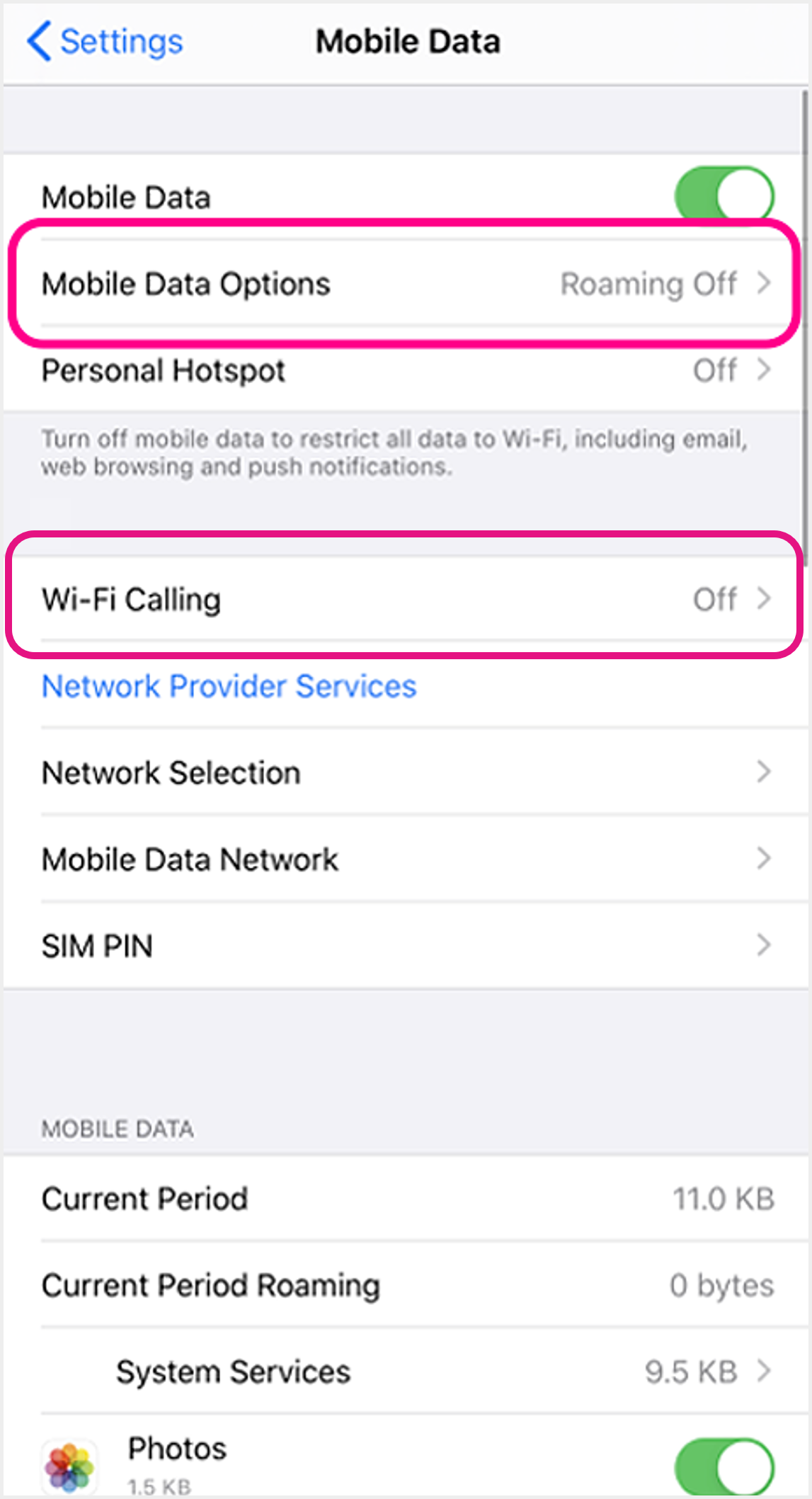Turn off the Mobile Data switch
Image resolution: width=812 pixels, height=1499 pixels.
(x=724, y=194)
